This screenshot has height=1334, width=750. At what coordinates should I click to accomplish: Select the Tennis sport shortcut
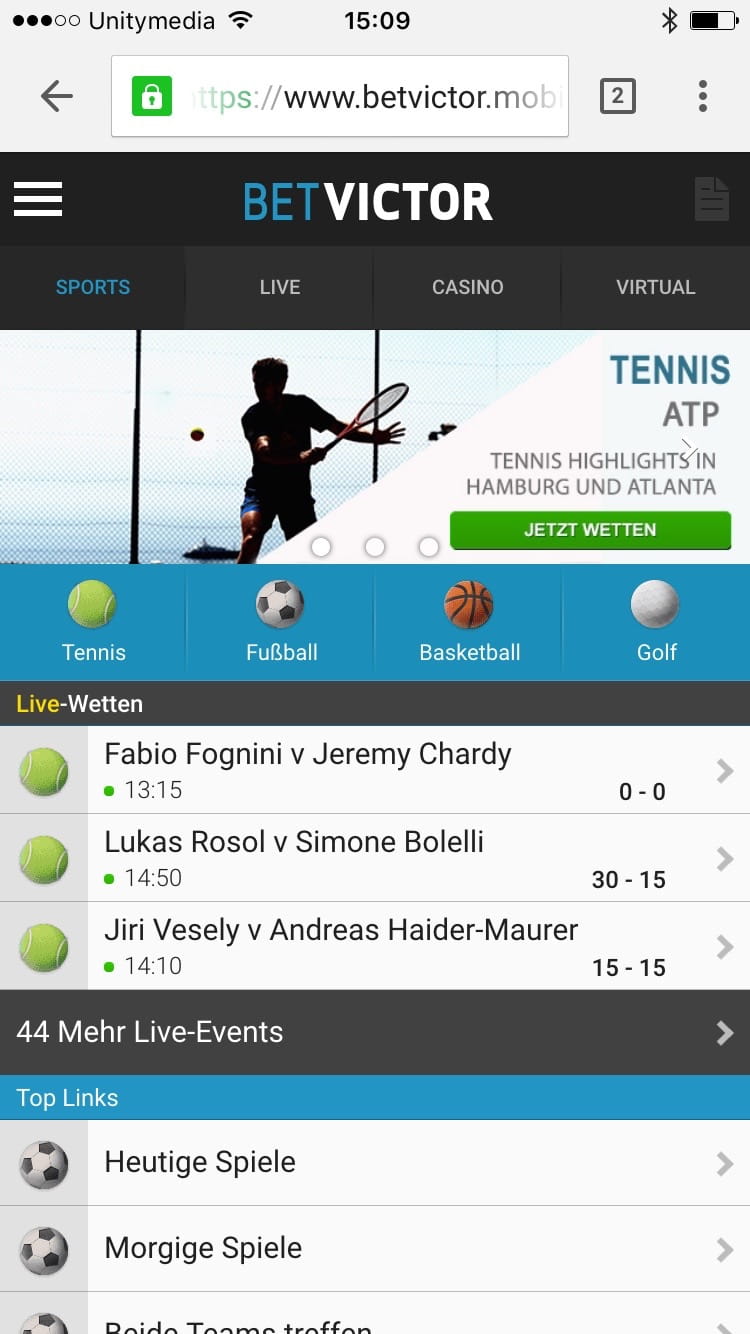tap(93, 622)
